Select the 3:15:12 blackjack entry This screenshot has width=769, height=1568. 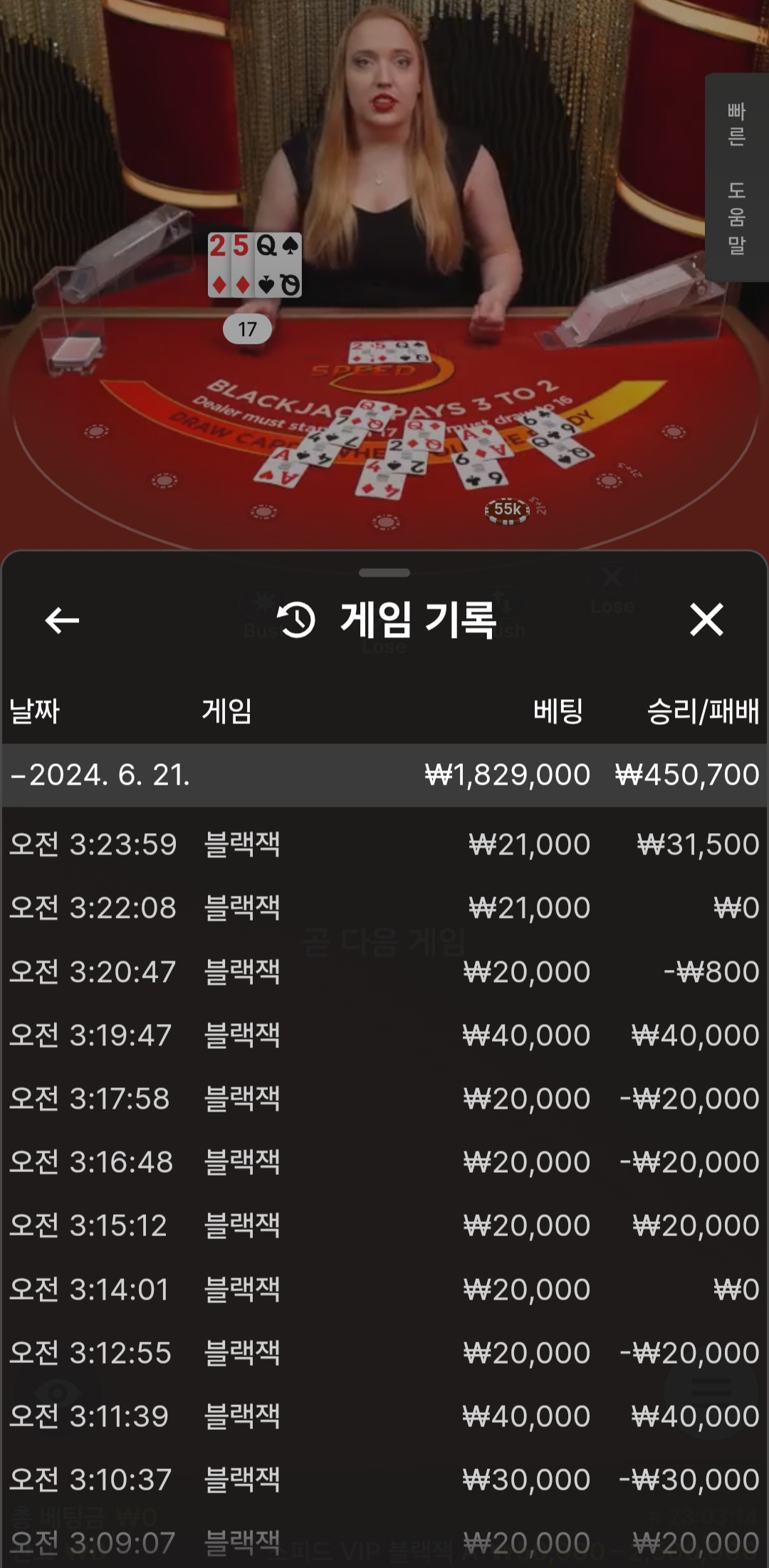[x=384, y=1225]
